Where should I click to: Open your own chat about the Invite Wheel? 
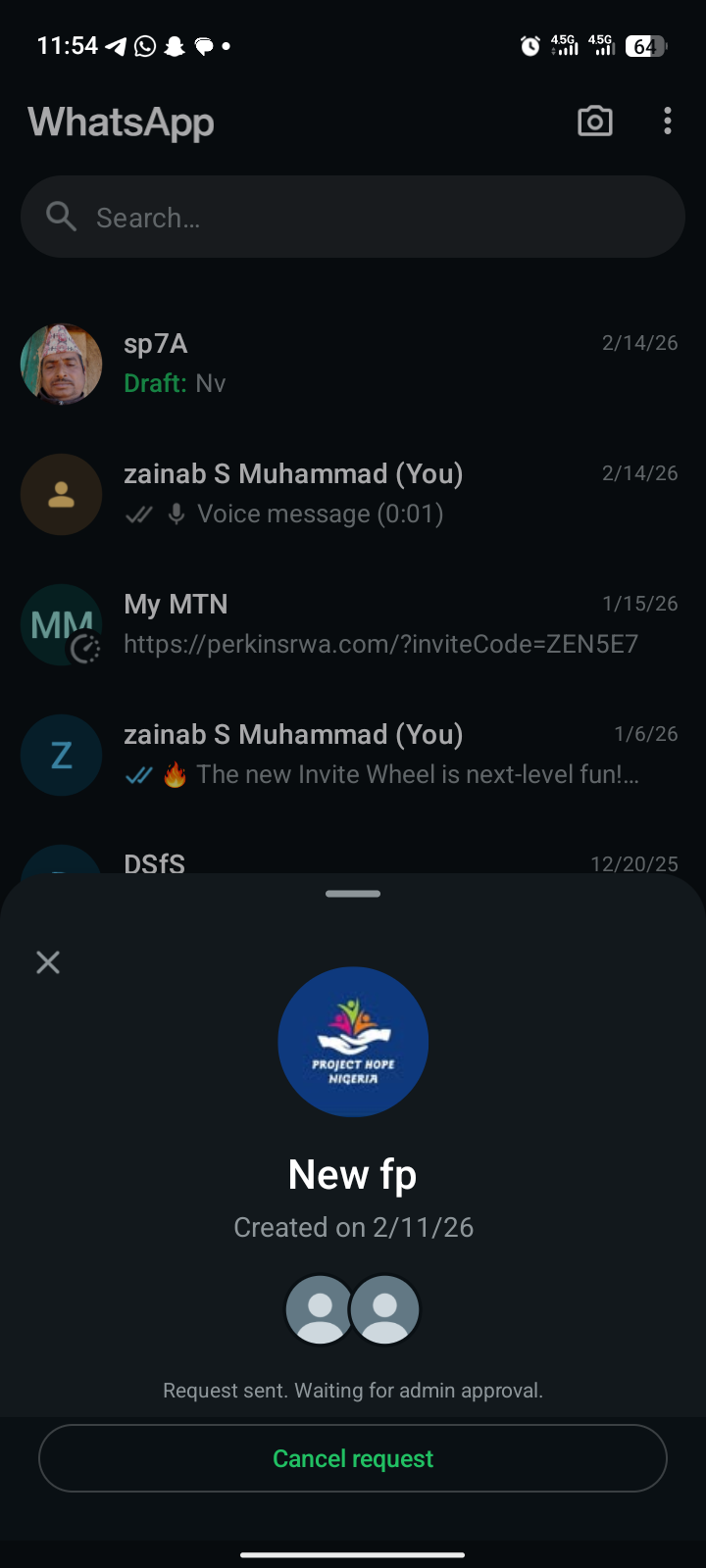point(392,755)
